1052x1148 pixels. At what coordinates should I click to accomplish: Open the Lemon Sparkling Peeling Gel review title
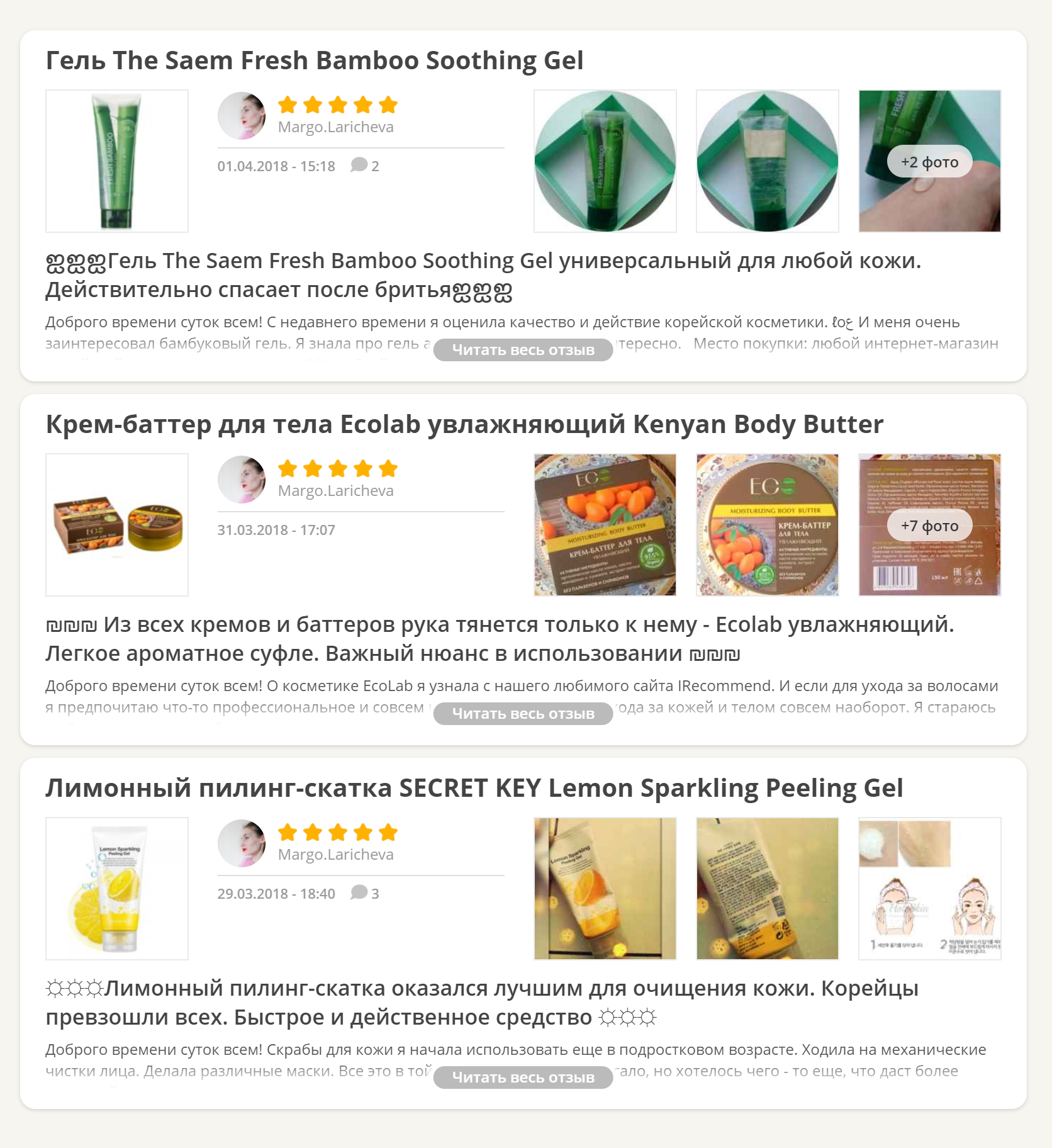pyautogui.click(x=481, y=1003)
